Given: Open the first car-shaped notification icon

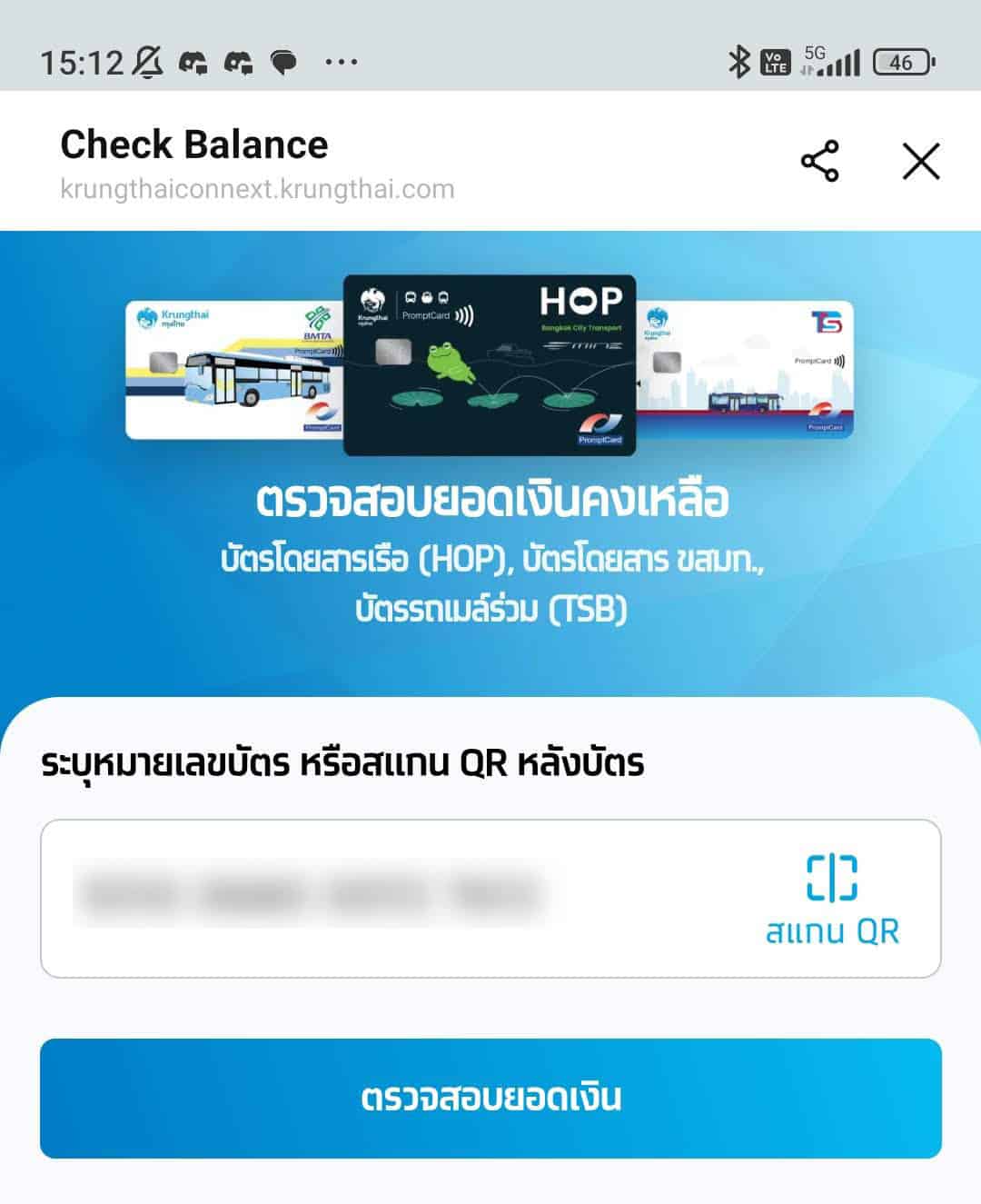Looking at the screenshot, I should 193,60.
